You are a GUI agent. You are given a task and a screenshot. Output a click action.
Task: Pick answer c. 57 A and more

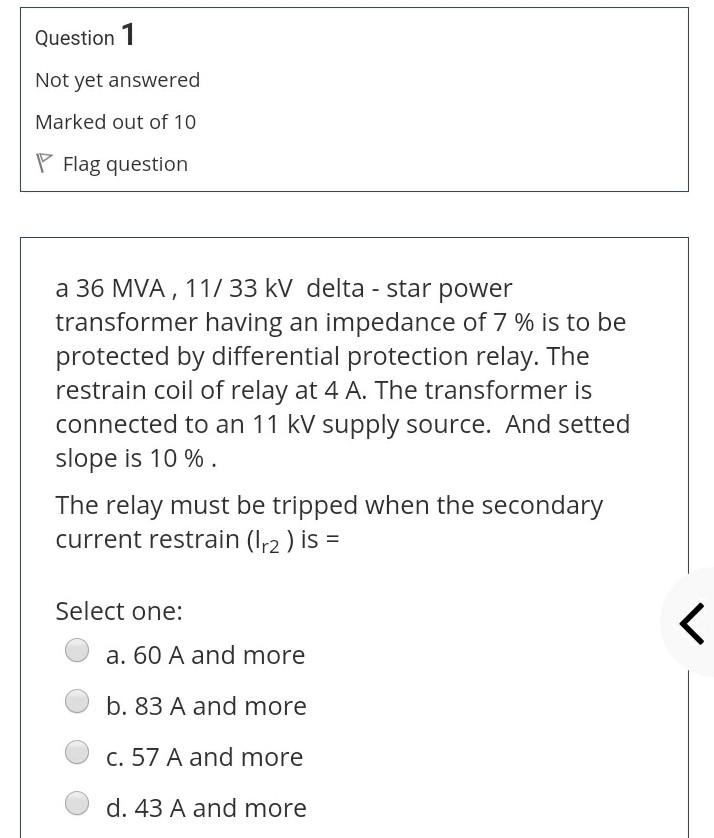point(77,753)
